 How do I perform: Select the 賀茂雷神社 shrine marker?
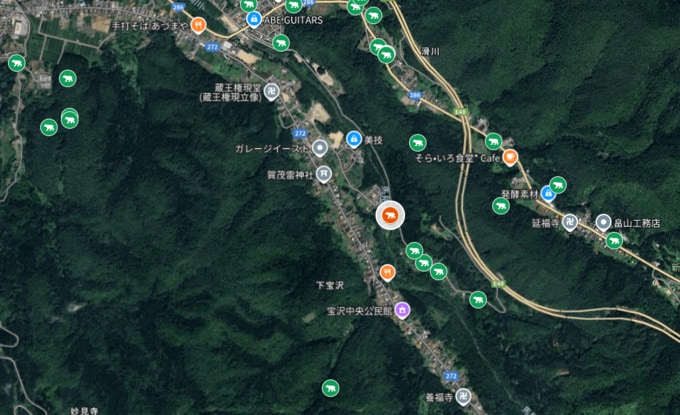324,174
